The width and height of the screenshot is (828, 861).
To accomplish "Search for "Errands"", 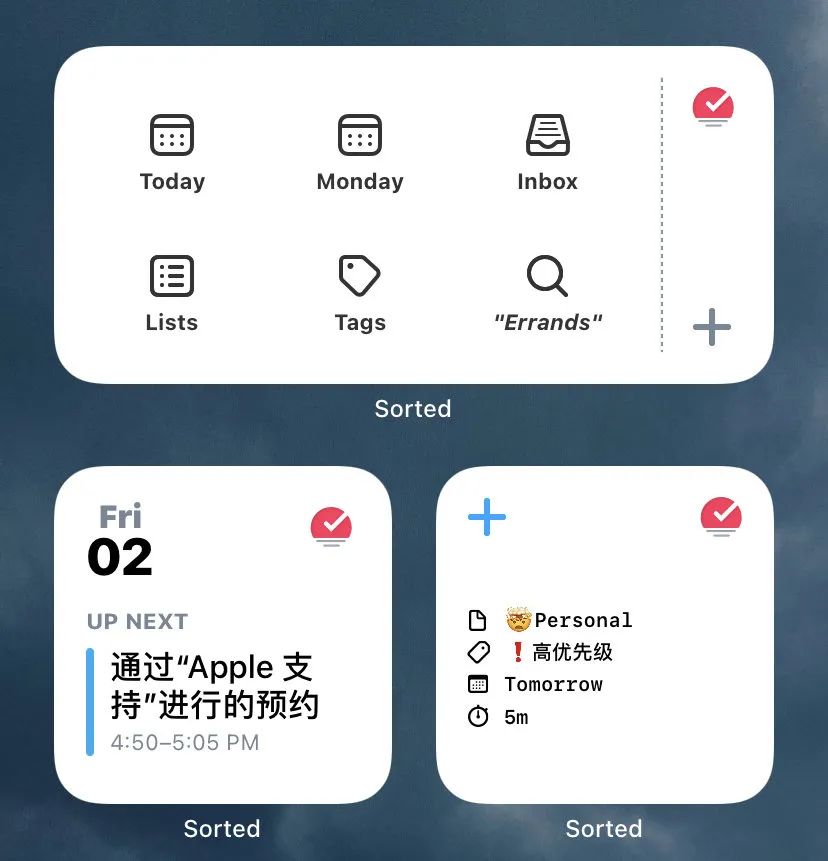I will pos(547,294).
